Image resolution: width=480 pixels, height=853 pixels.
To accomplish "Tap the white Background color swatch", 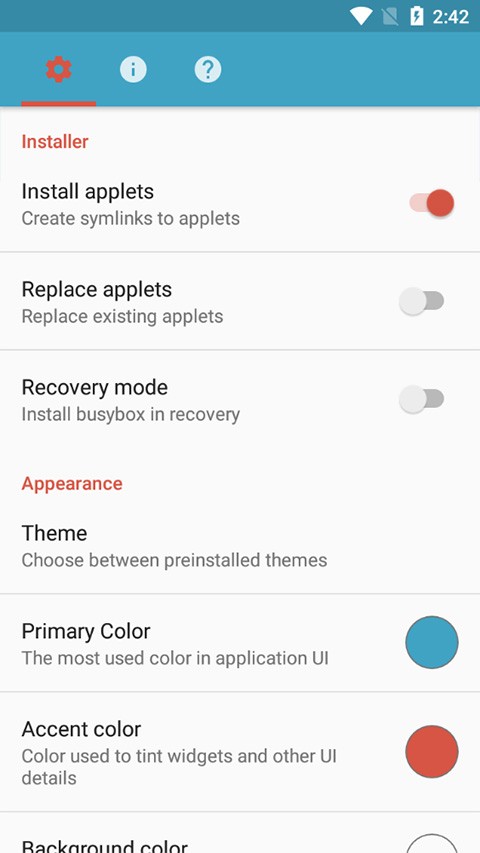I will pos(432,844).
